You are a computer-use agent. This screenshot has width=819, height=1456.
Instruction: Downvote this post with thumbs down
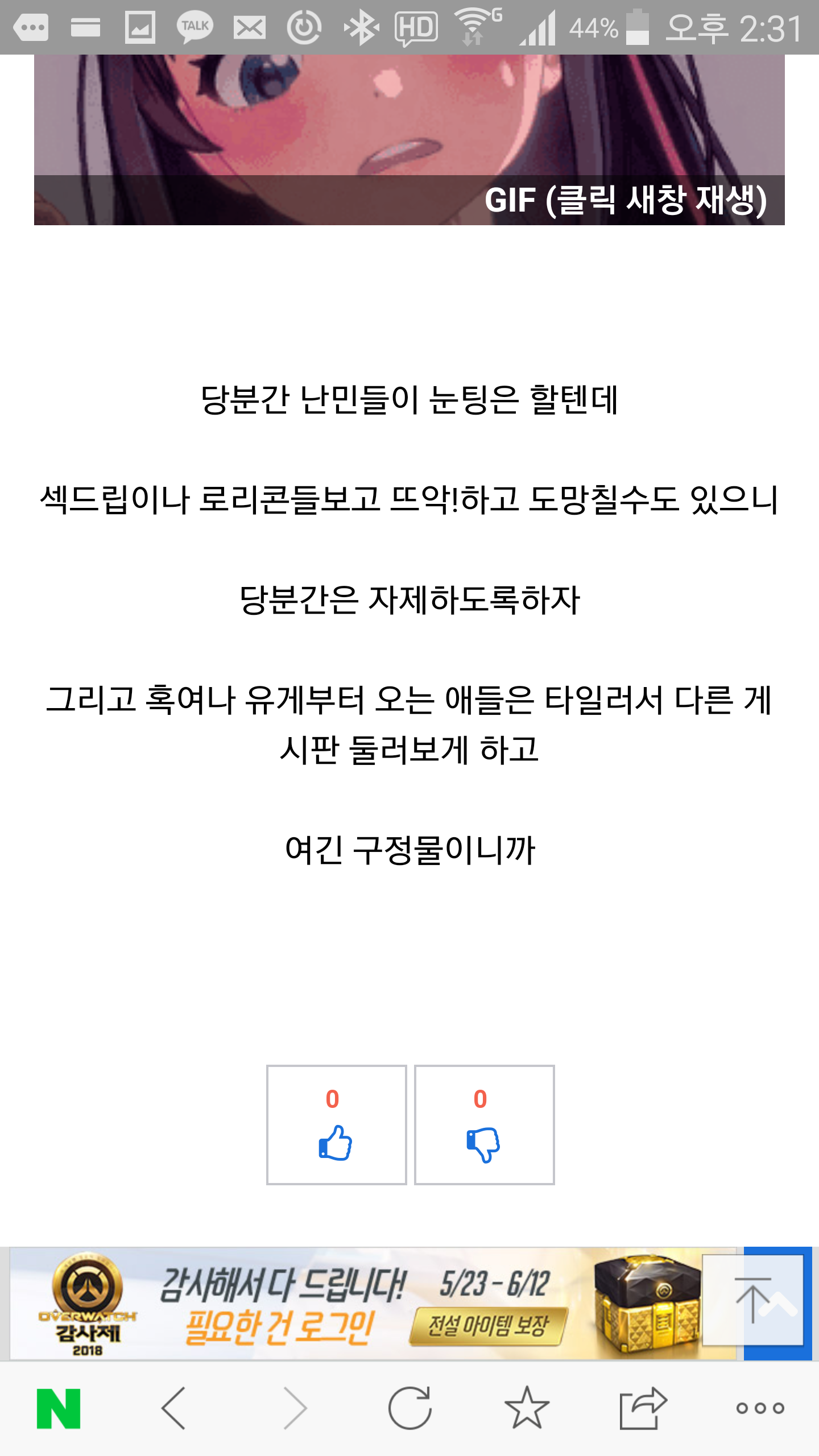(484, 1126)
